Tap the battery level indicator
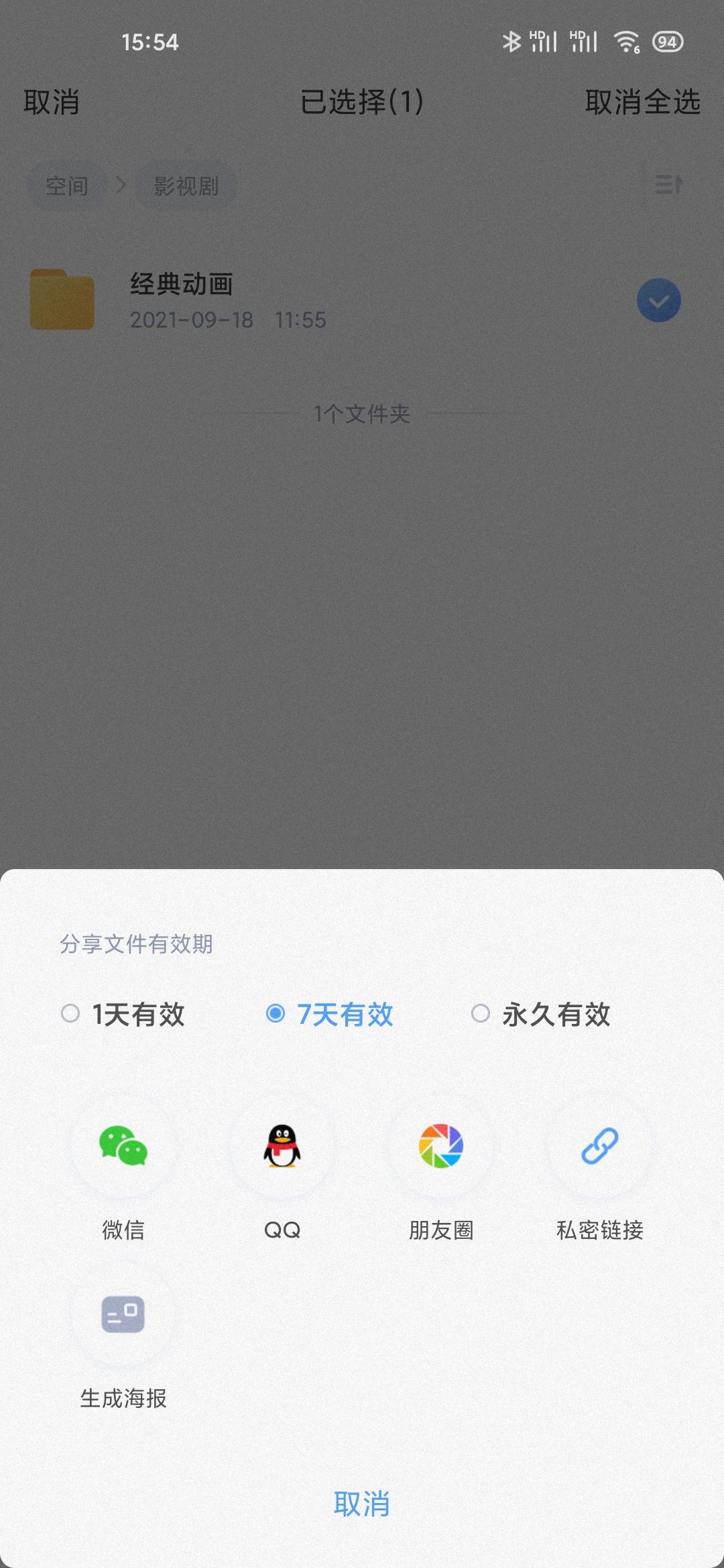This screenshot has height=1568, width=724. coord(667,42)
